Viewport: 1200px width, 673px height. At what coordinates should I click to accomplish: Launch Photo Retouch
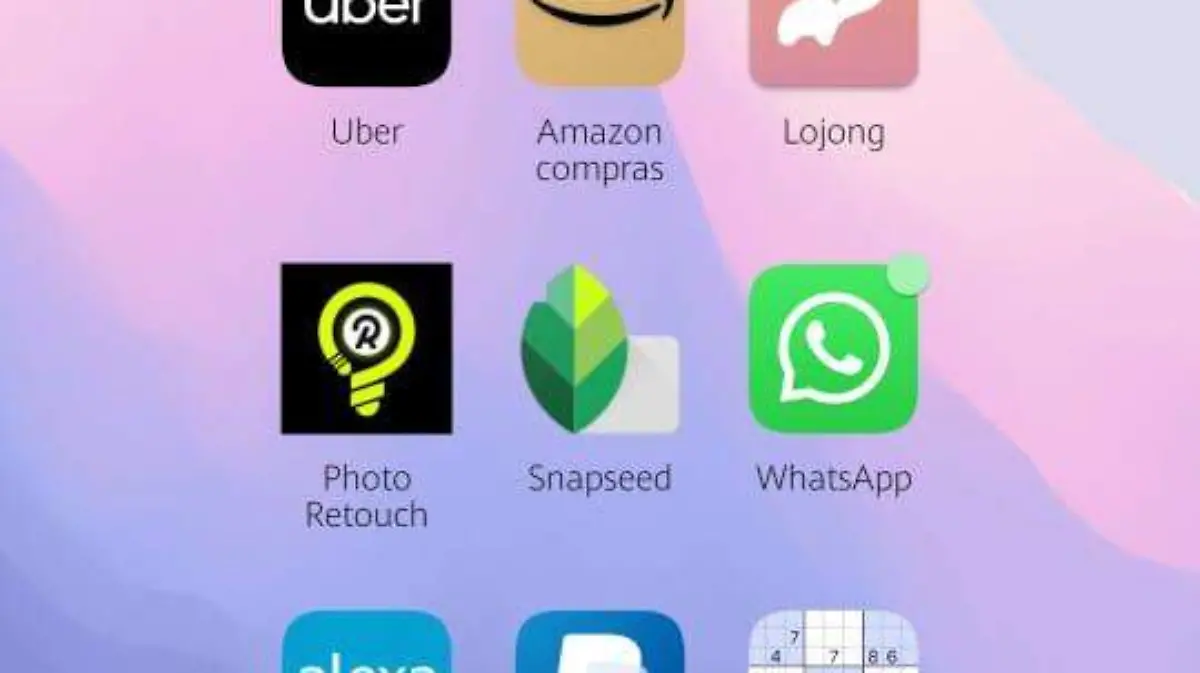pyautogui.click(x=366, y=348)
